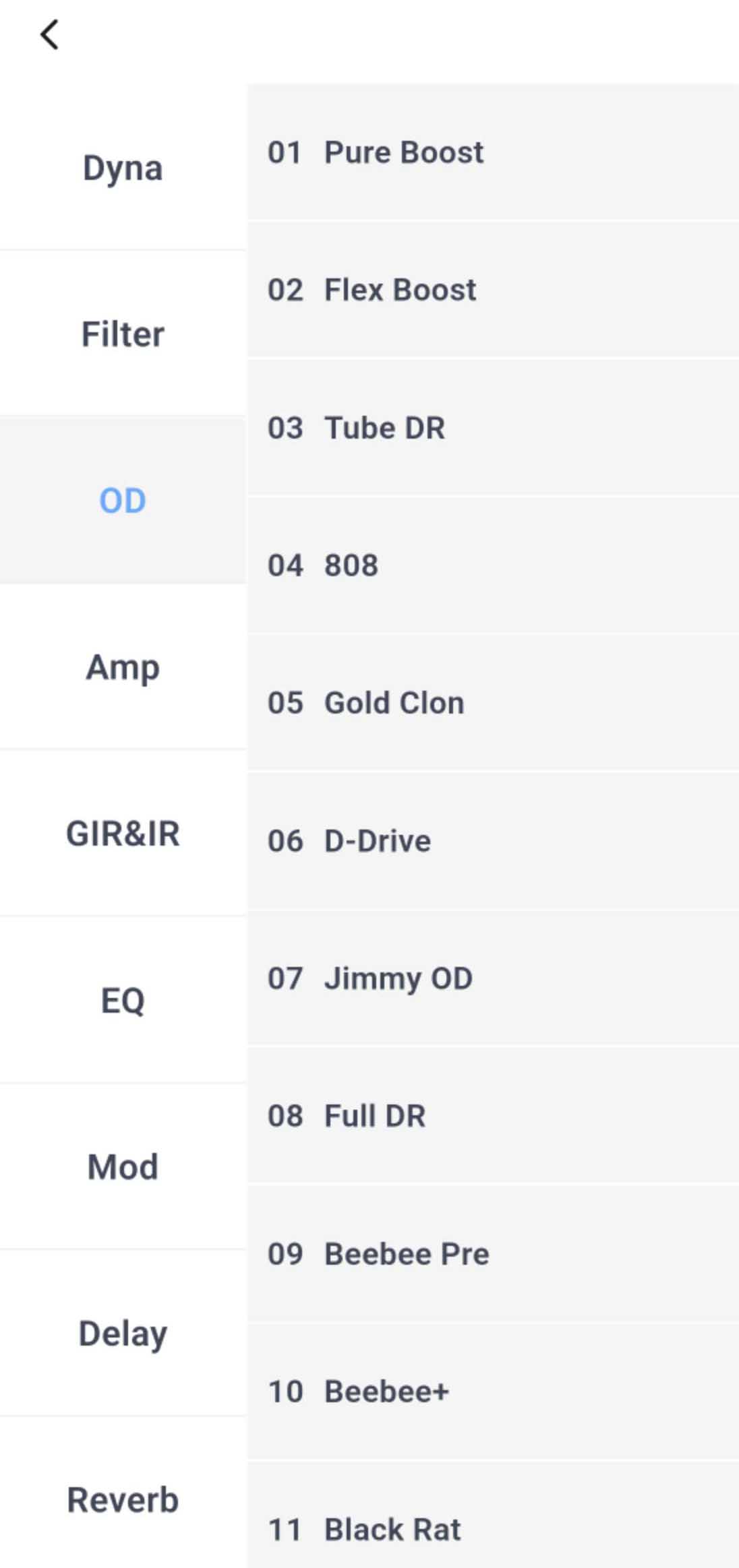Viewport: 739px width, 1568px height.
Task: Select the 06 D-Drive effect
Action: (492, 841)
